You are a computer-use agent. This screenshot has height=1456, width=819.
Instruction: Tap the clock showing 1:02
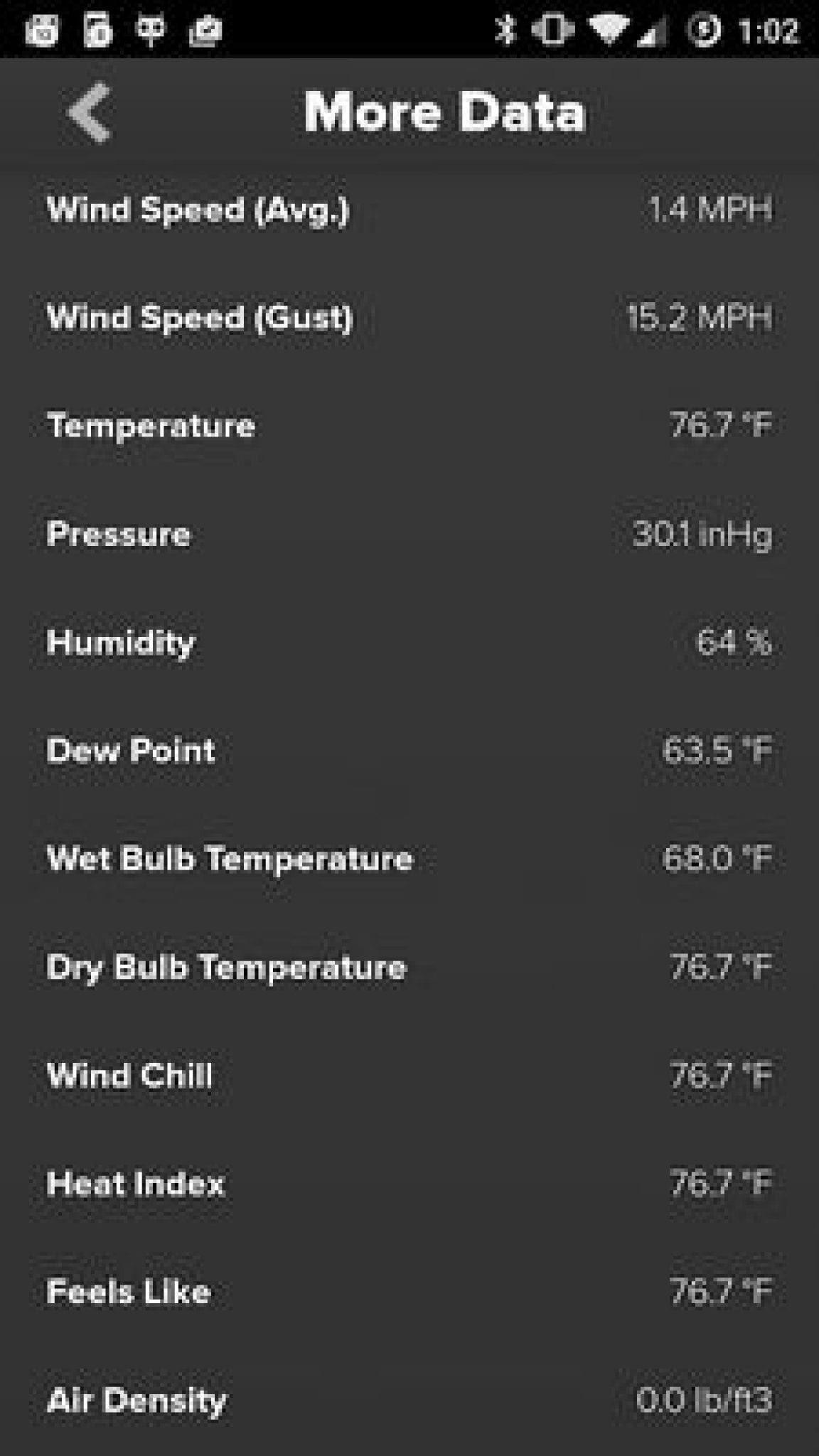point(768,31)
